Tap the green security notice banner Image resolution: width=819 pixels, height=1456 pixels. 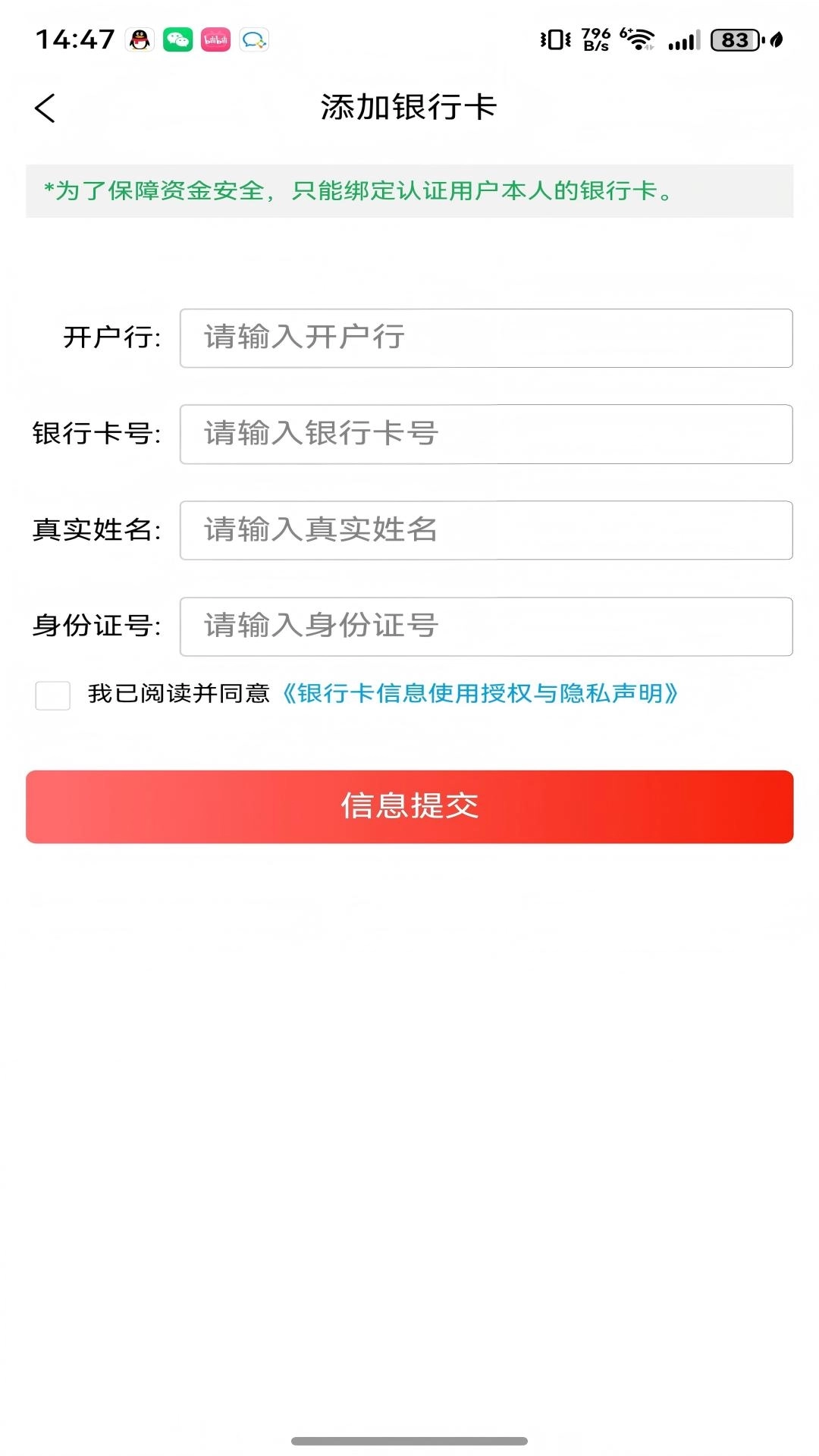pyautogui.click(x=409, y=191)
